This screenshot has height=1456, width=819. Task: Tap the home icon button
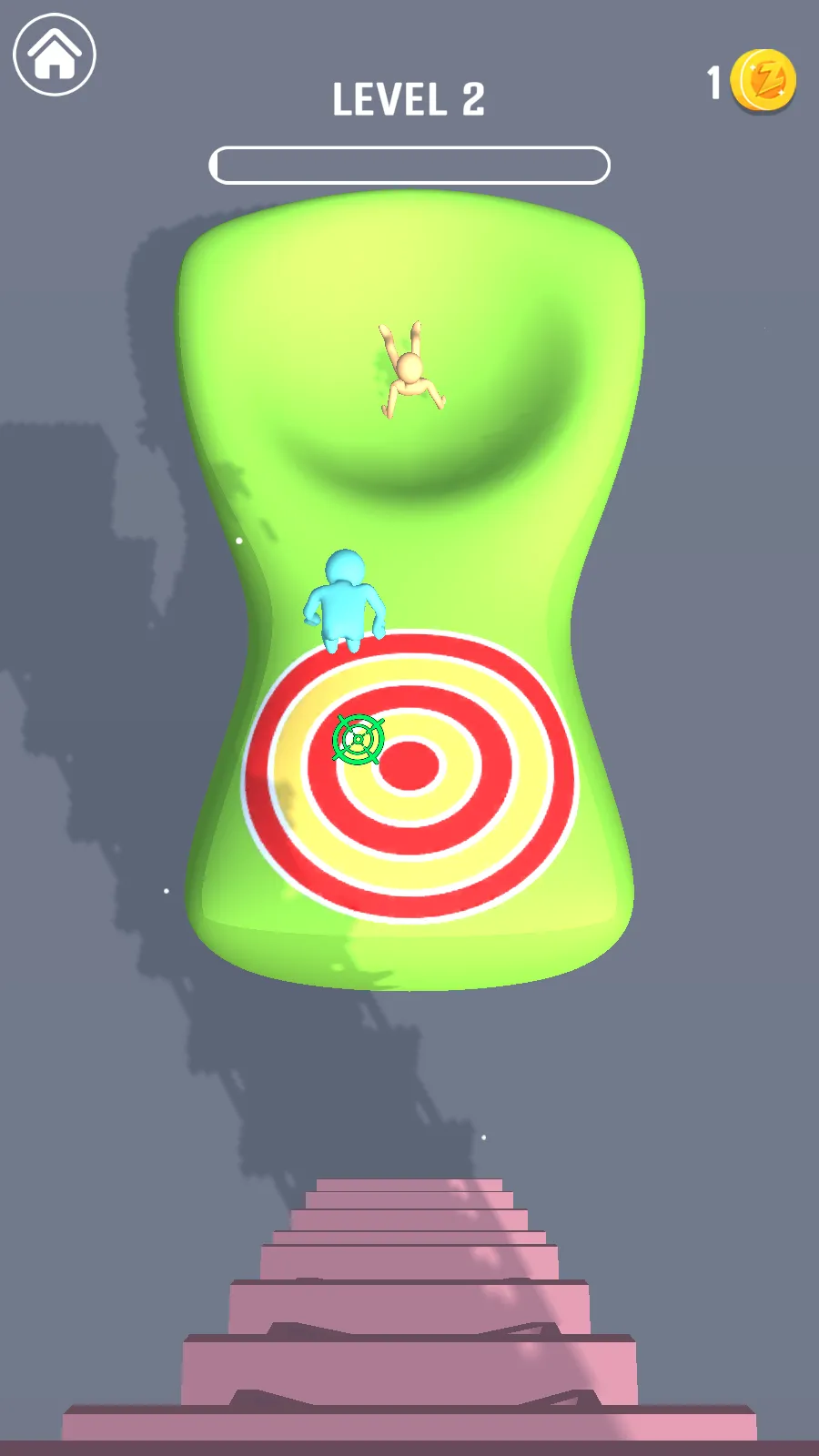(x=55, y=55)
